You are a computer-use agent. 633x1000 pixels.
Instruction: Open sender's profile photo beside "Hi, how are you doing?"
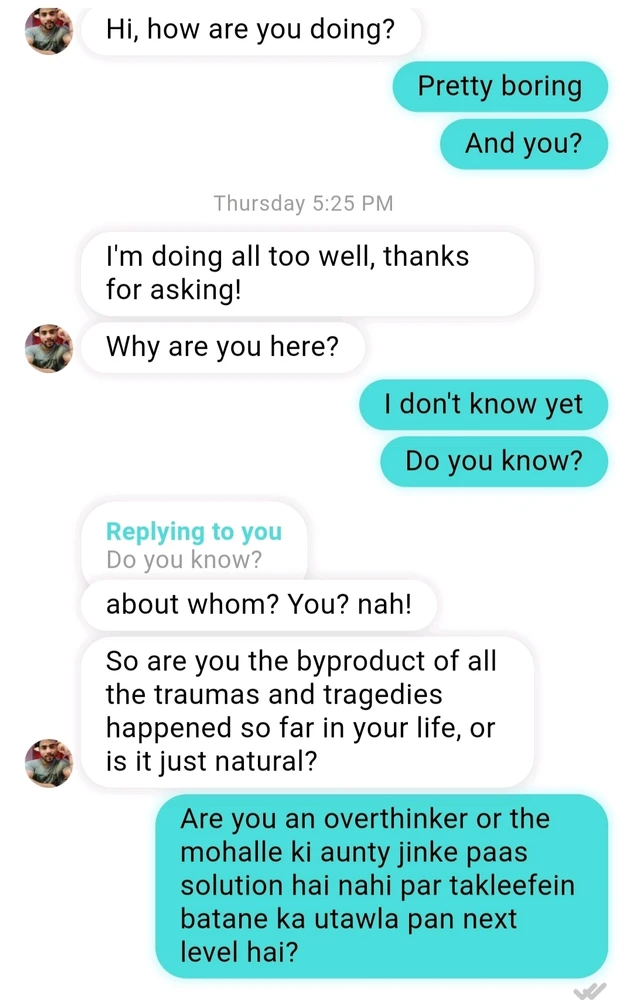point(49,30)
